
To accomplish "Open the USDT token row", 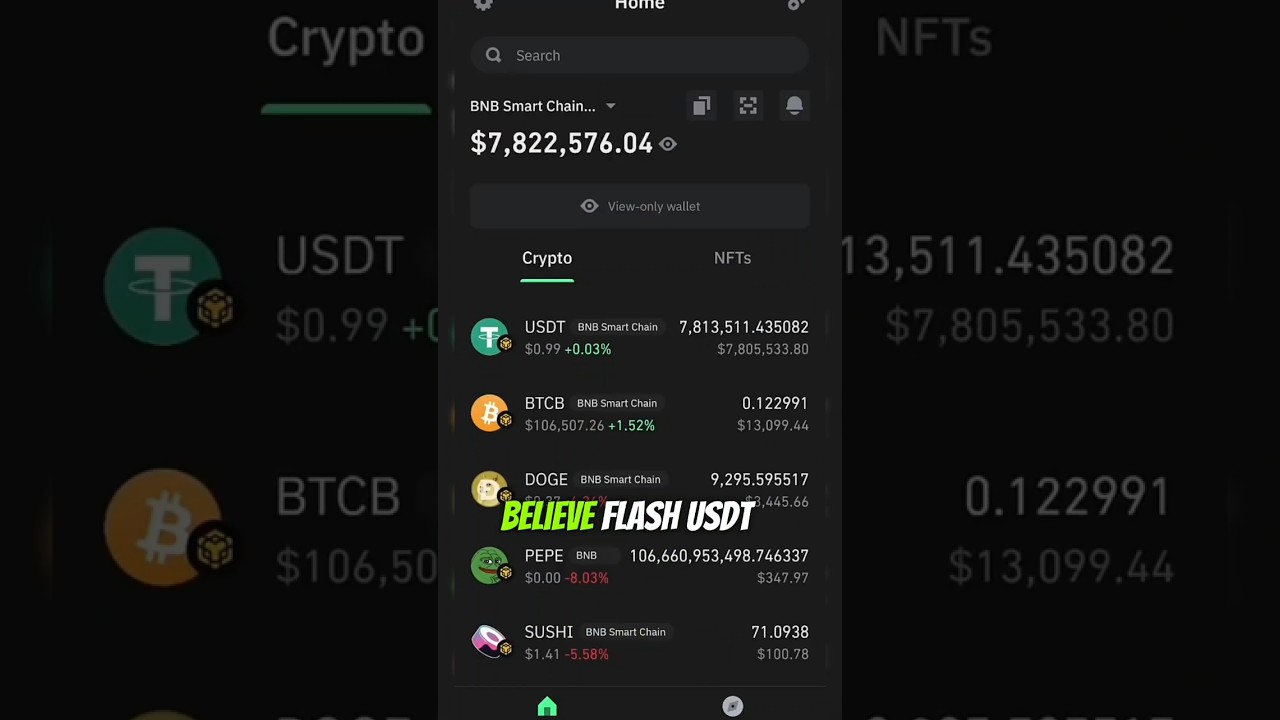I will coord(640,338).
